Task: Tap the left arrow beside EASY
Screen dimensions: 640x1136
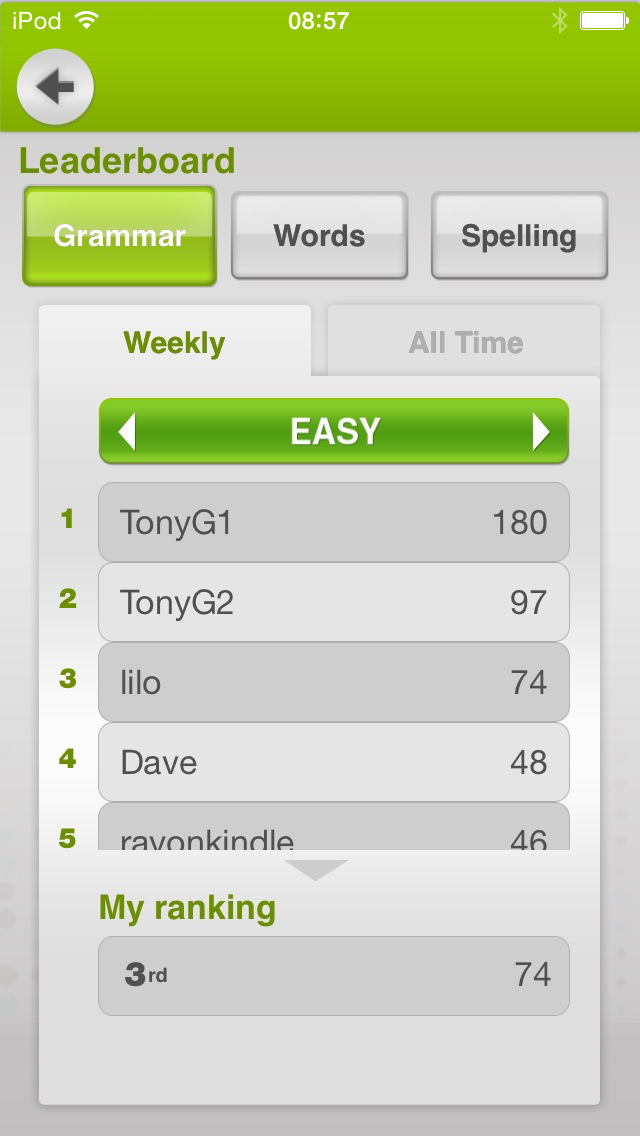Action: click(127, 431)
